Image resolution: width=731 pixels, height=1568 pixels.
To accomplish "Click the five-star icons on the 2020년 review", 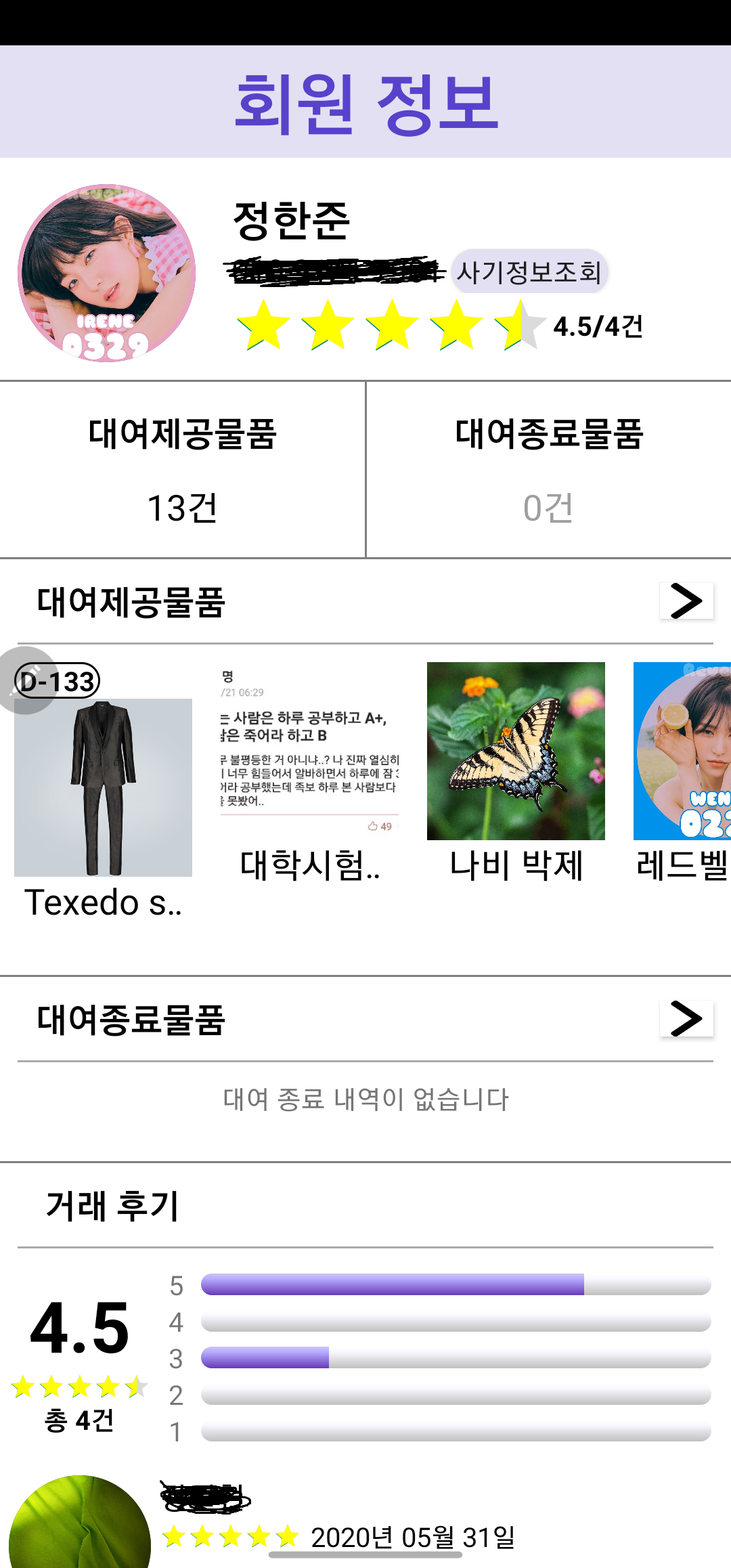I will pos(230,1536).
